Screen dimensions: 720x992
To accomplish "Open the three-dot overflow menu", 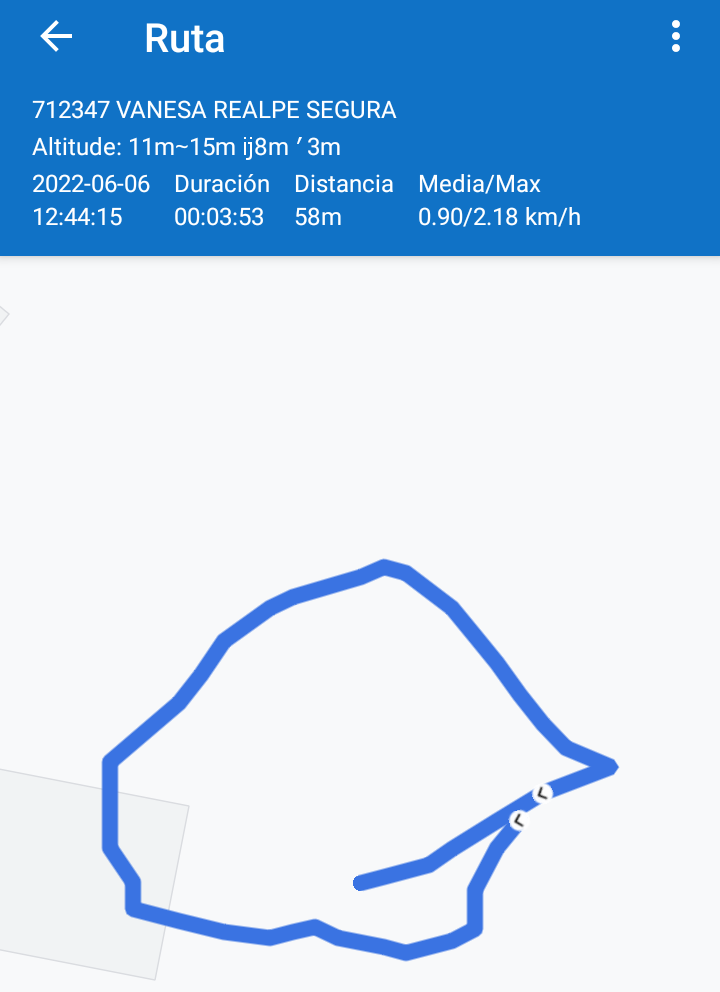I will [676, 37].
